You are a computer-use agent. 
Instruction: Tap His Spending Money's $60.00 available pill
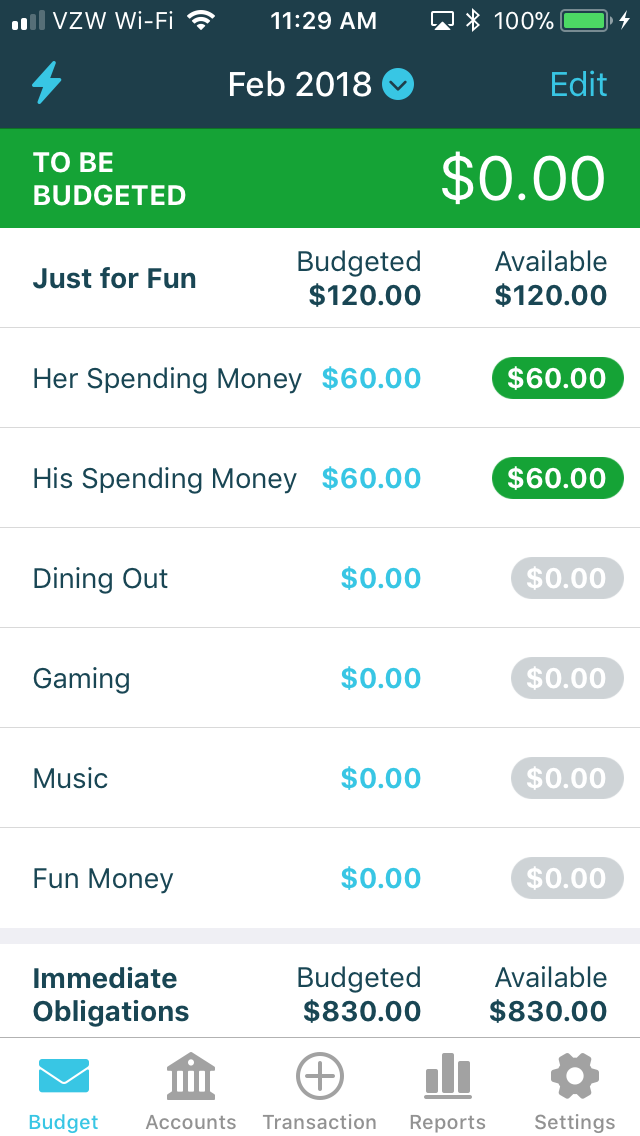coord(557,478)
